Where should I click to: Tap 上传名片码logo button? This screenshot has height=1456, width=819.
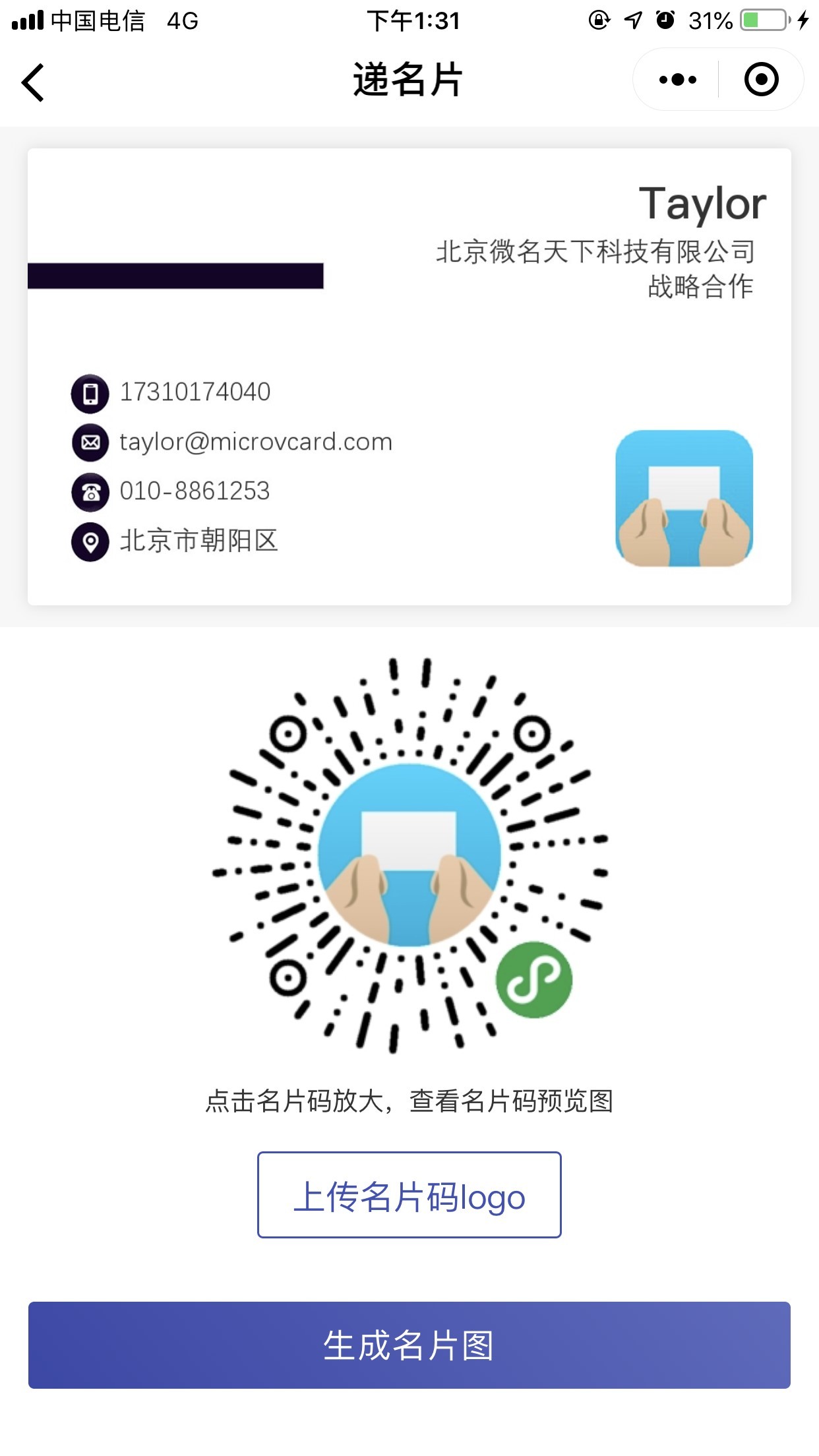409,1195
